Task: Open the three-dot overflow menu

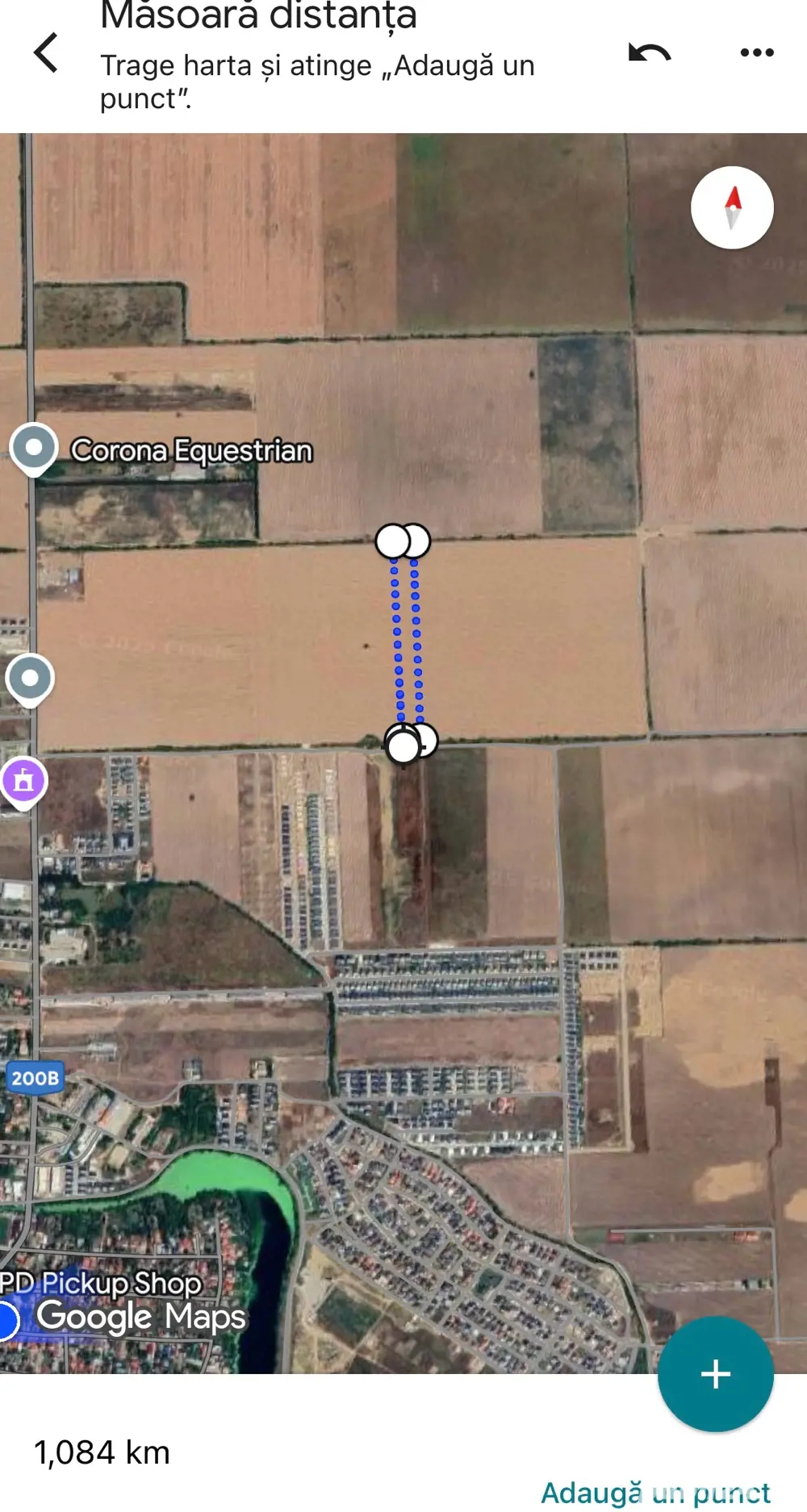Action: pyautogui.click(x=757, y=53)
